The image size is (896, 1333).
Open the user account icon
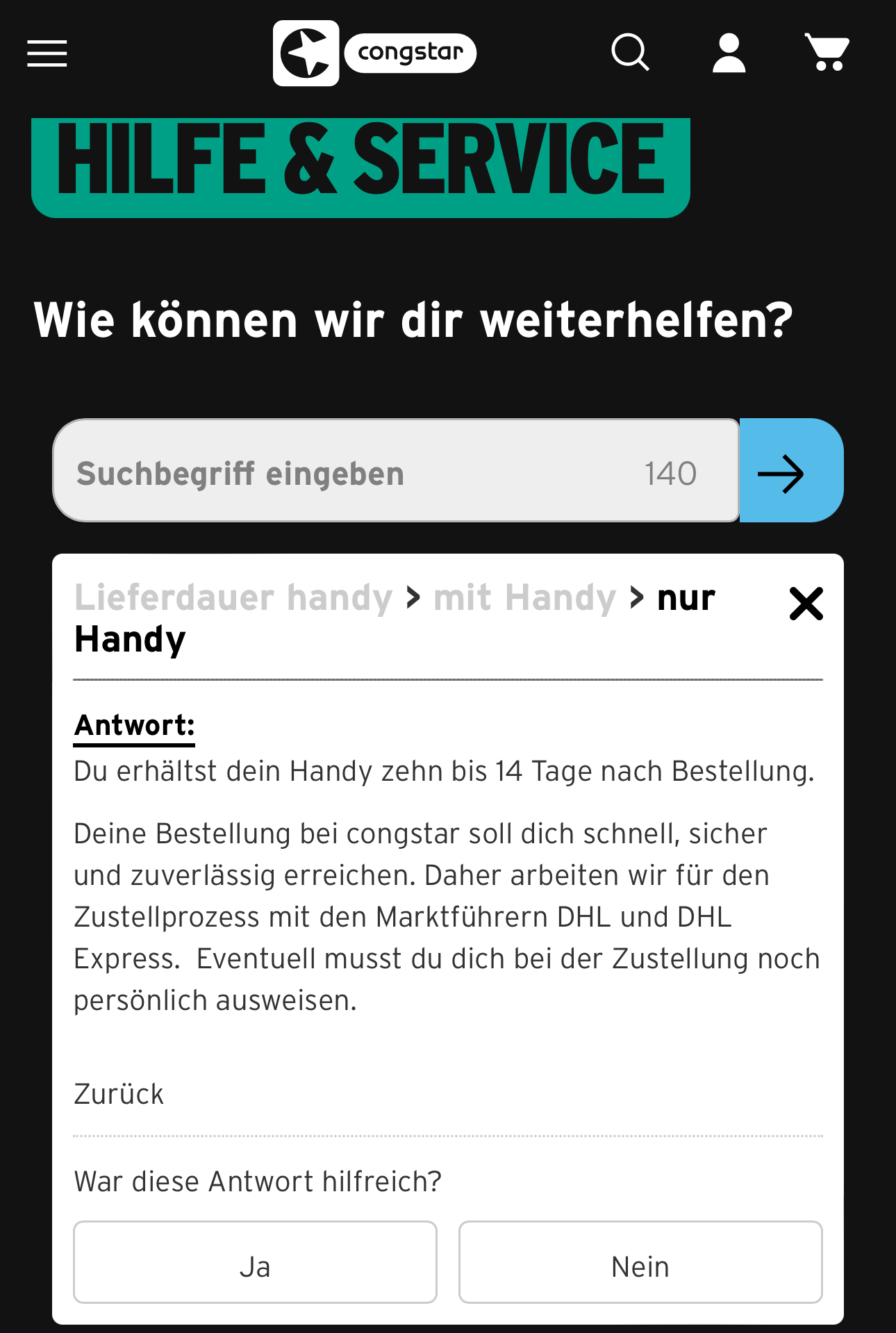729,53
